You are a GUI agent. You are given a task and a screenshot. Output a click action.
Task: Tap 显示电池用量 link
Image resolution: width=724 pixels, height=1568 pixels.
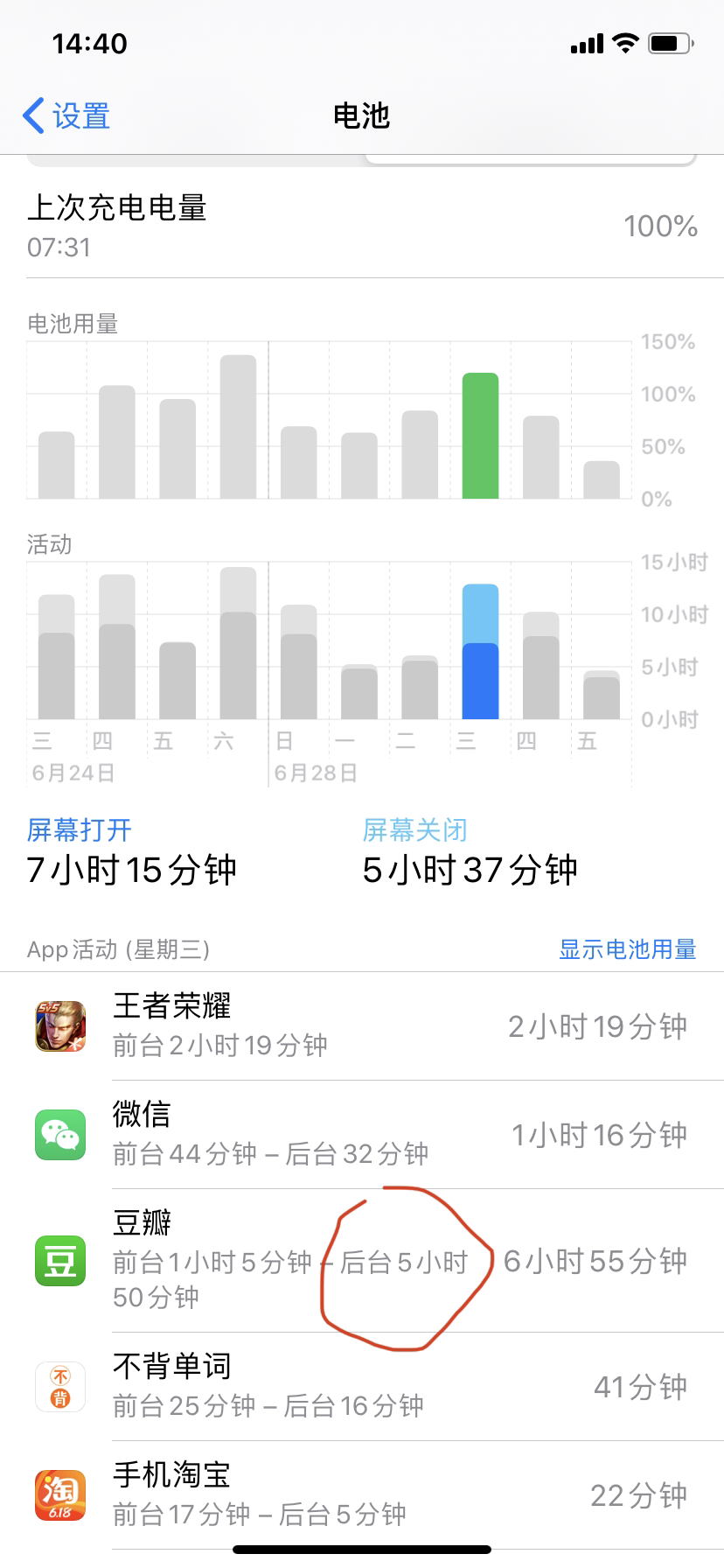pyautogui.click(x=627, y=949)
